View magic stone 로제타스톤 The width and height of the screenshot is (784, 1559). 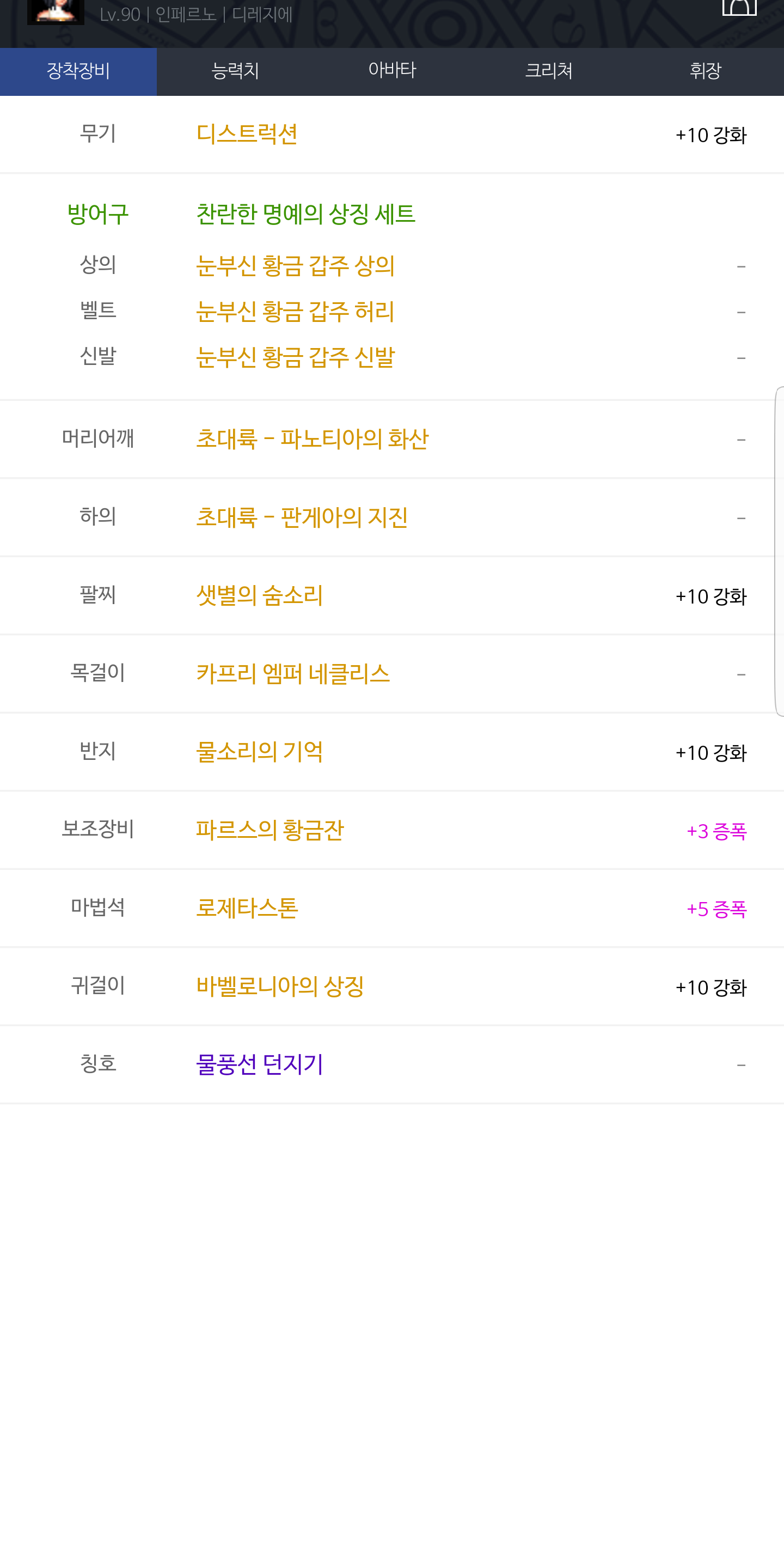(x=247, y=908)
